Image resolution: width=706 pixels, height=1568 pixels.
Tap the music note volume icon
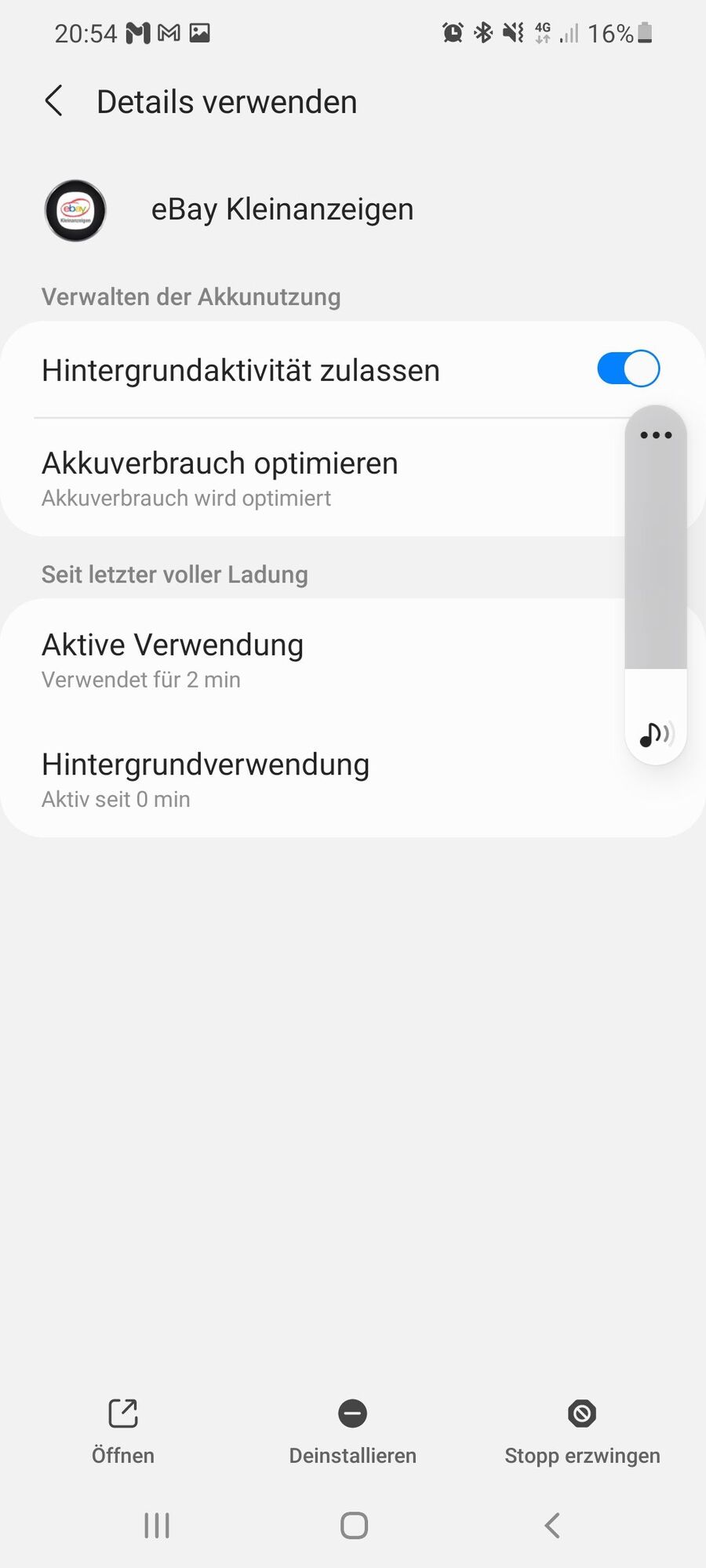tap(656, 735)
